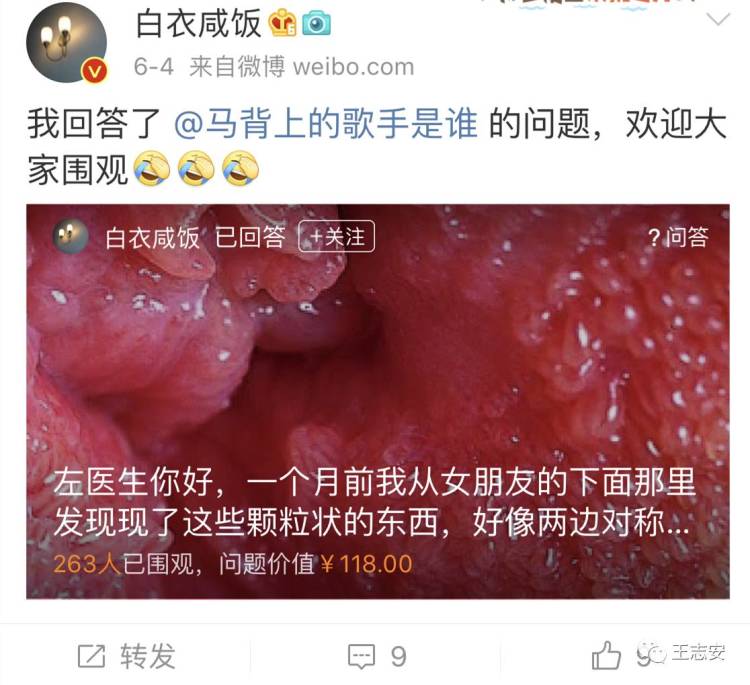Image resolution: width=750 pixels, height=685 pixels.
Task: Open the comments with 9 replies
Action: [x=377, y=656]
